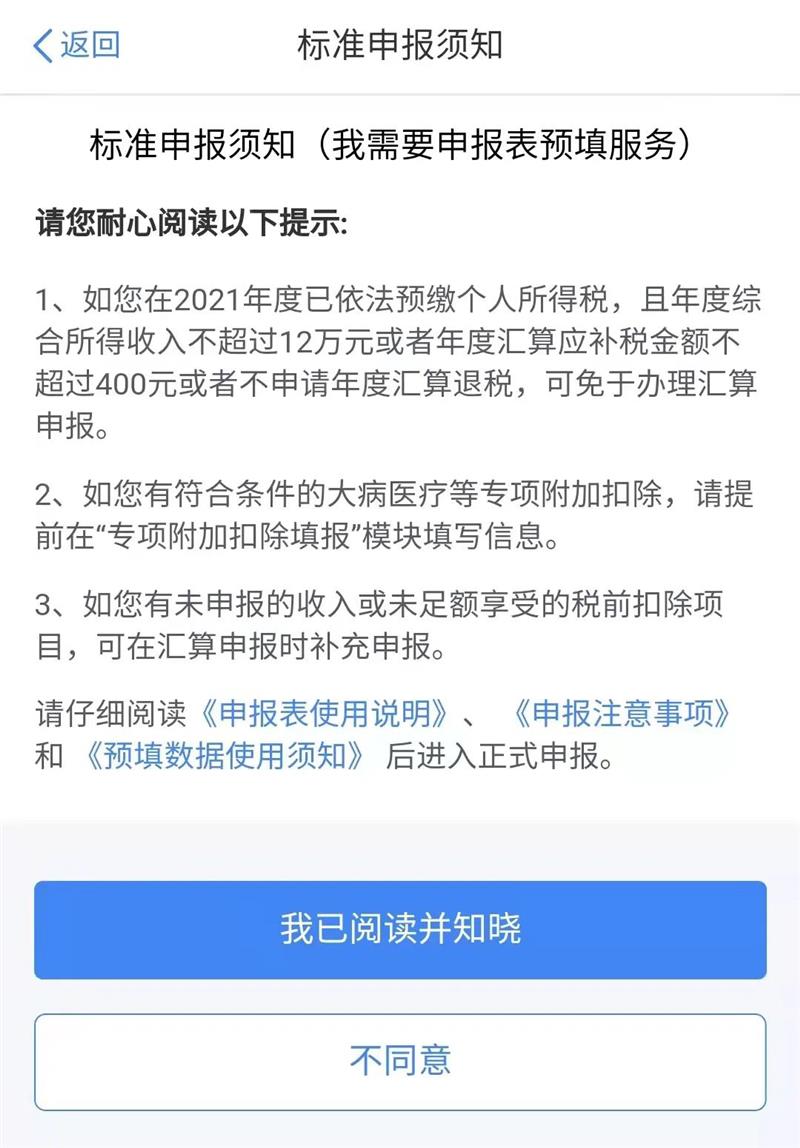Open the 《申报注意事项》 link
800x1148 pixels.
(622, 713)
